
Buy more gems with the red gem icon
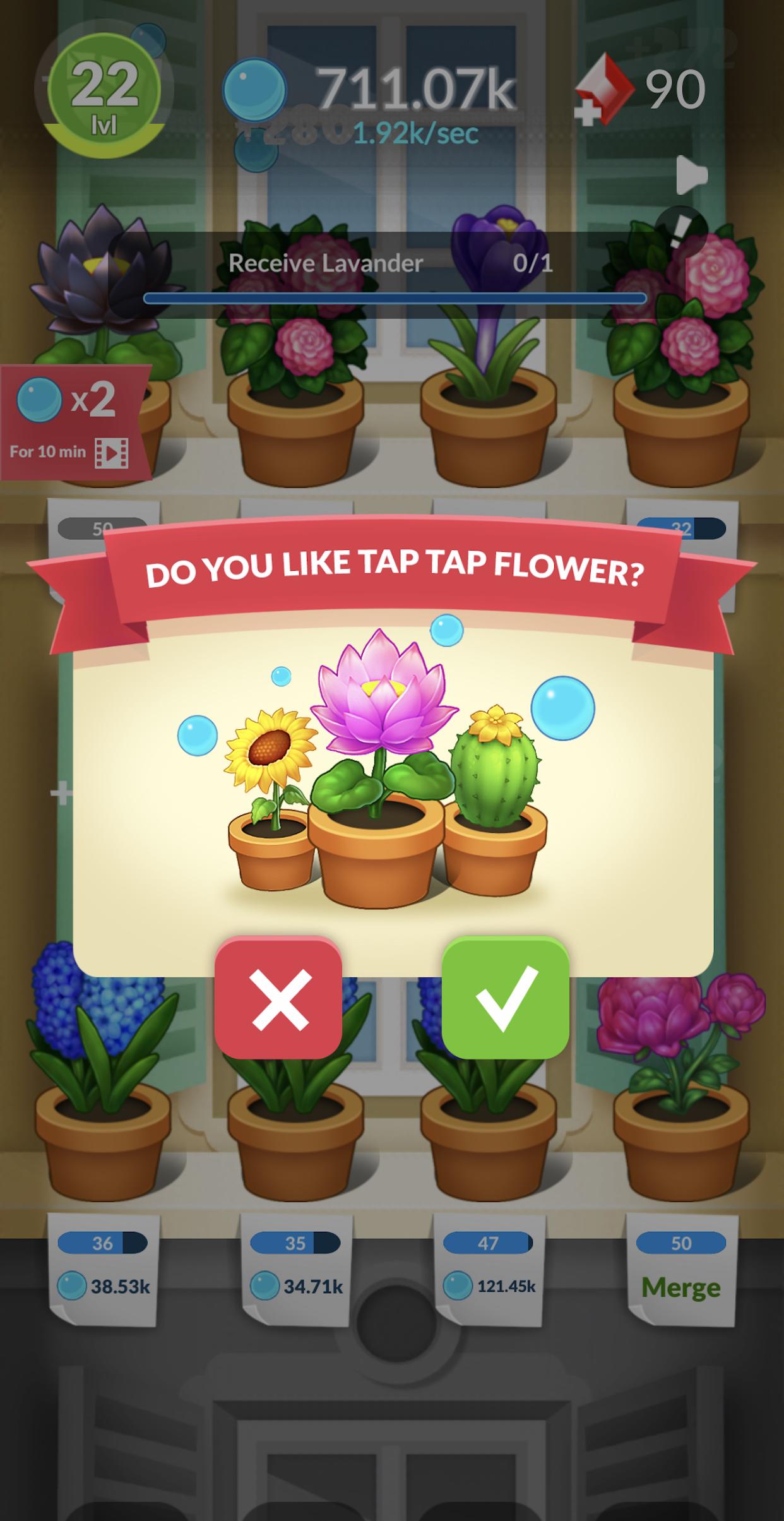point(603,90)
